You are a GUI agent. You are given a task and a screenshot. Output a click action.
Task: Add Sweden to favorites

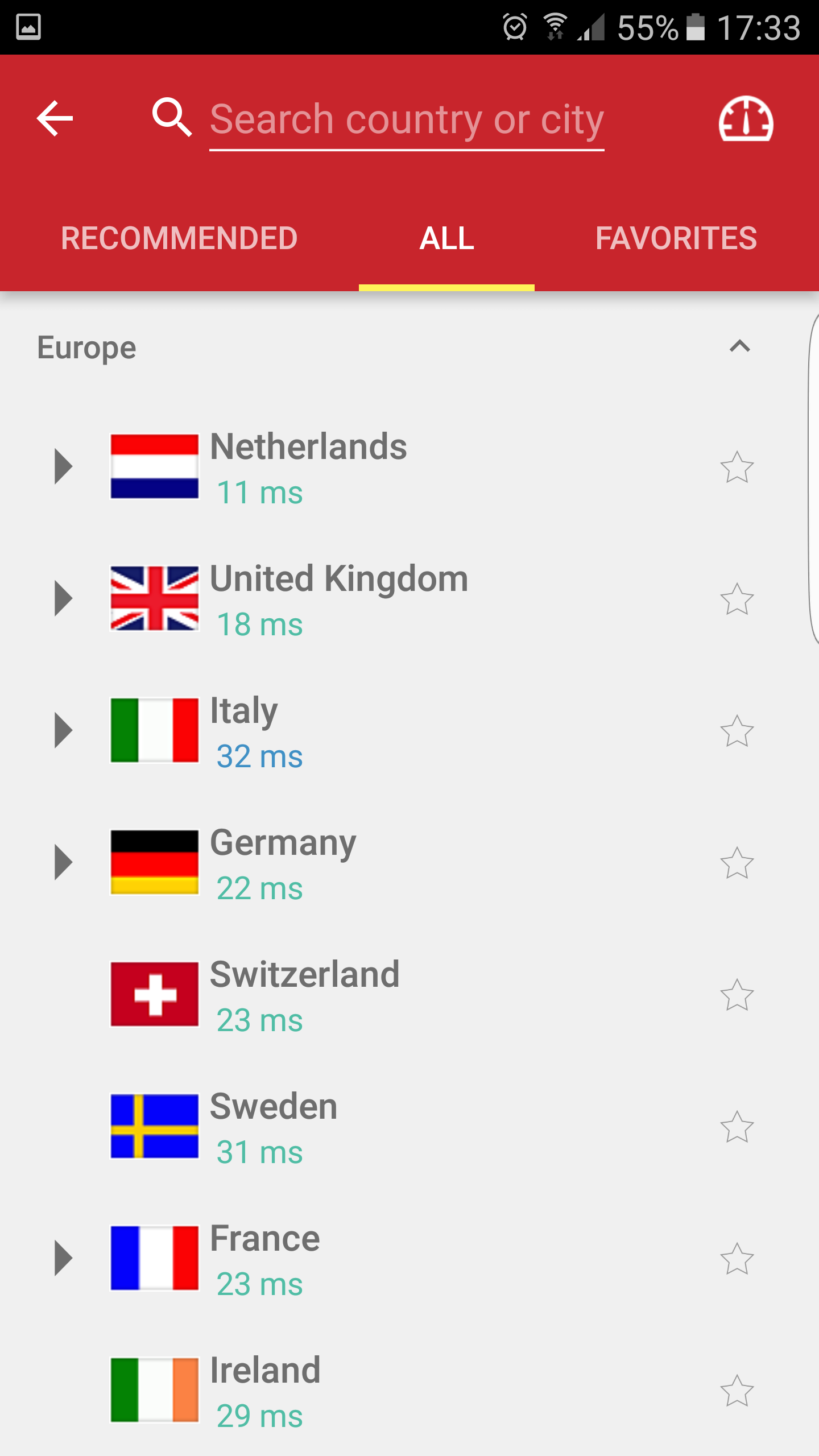[737, 1127]
